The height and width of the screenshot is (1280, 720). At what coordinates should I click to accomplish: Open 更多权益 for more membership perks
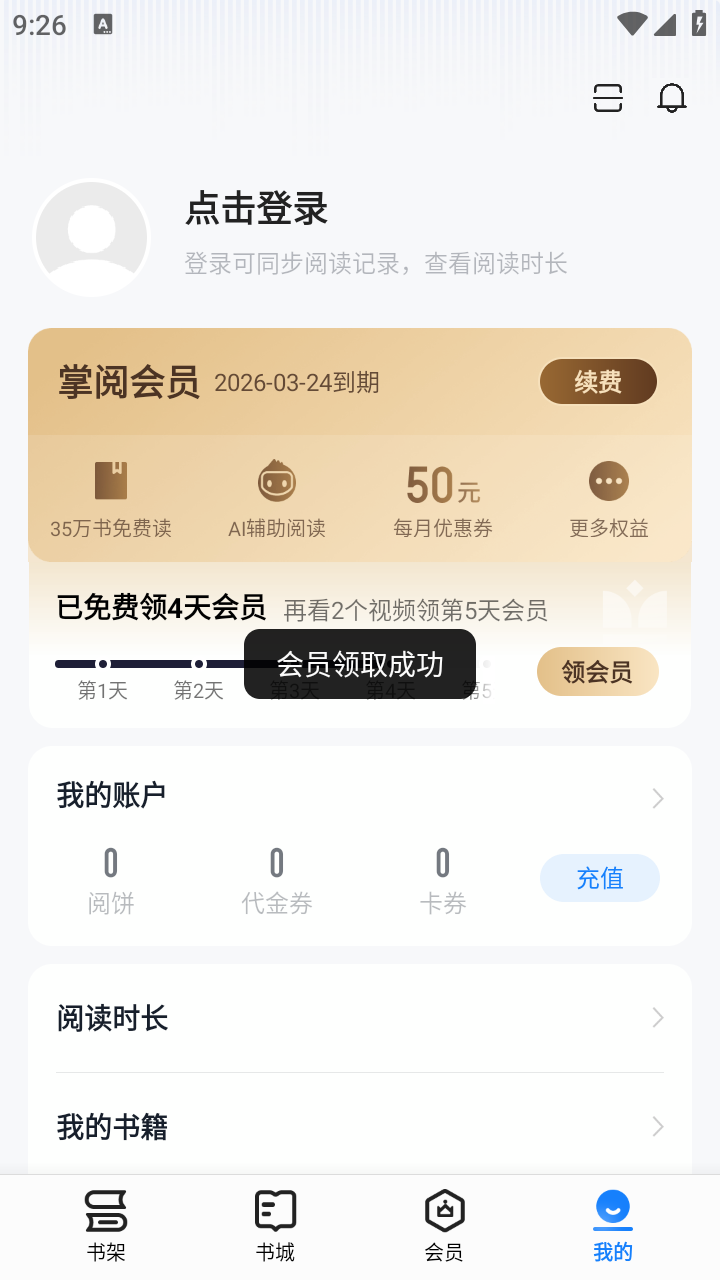tap(609, 481)
